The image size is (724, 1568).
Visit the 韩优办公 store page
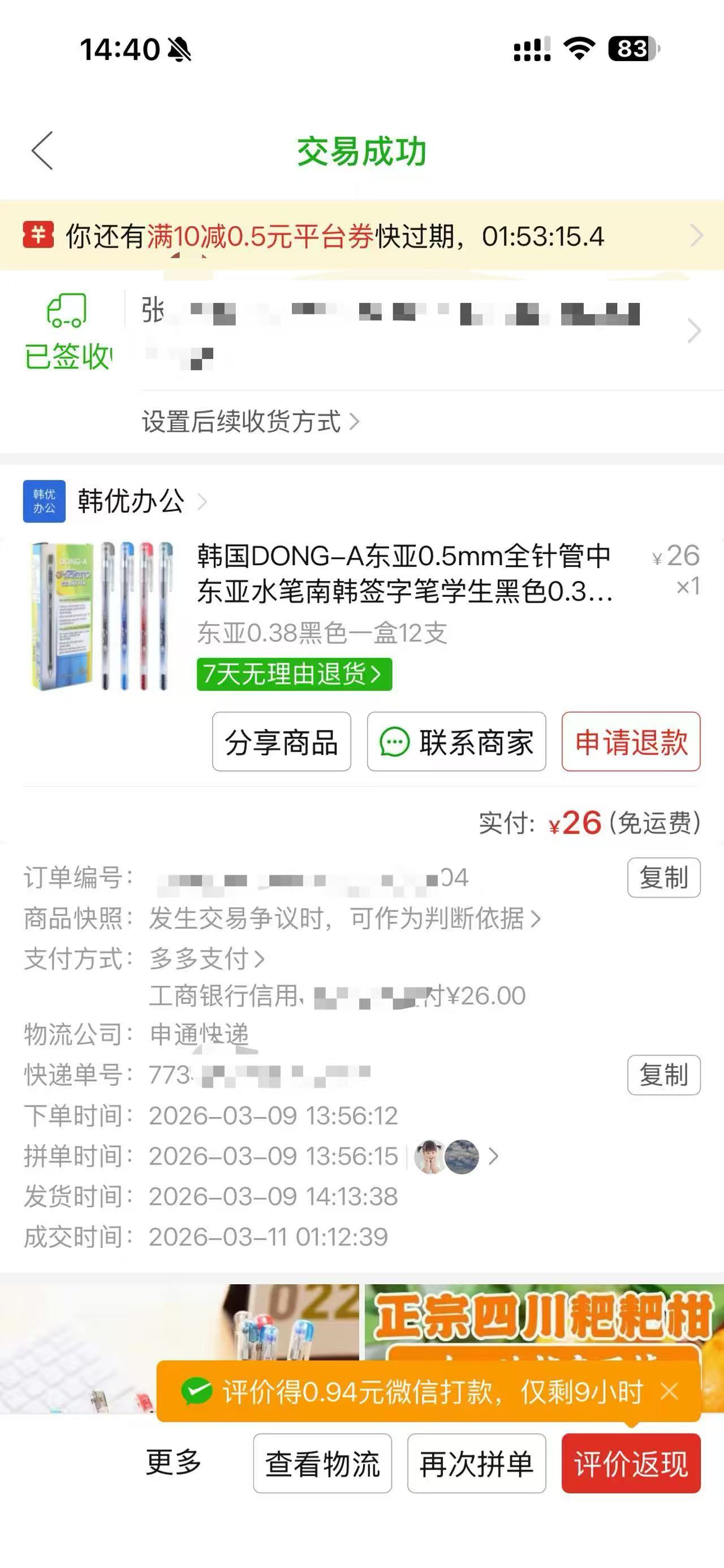(131, 501)
